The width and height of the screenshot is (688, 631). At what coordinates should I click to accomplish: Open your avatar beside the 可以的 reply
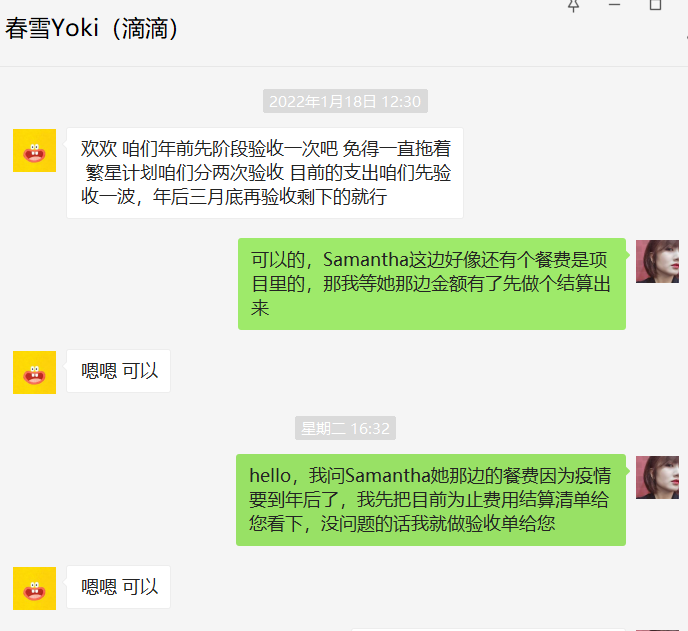click(657, 261)
